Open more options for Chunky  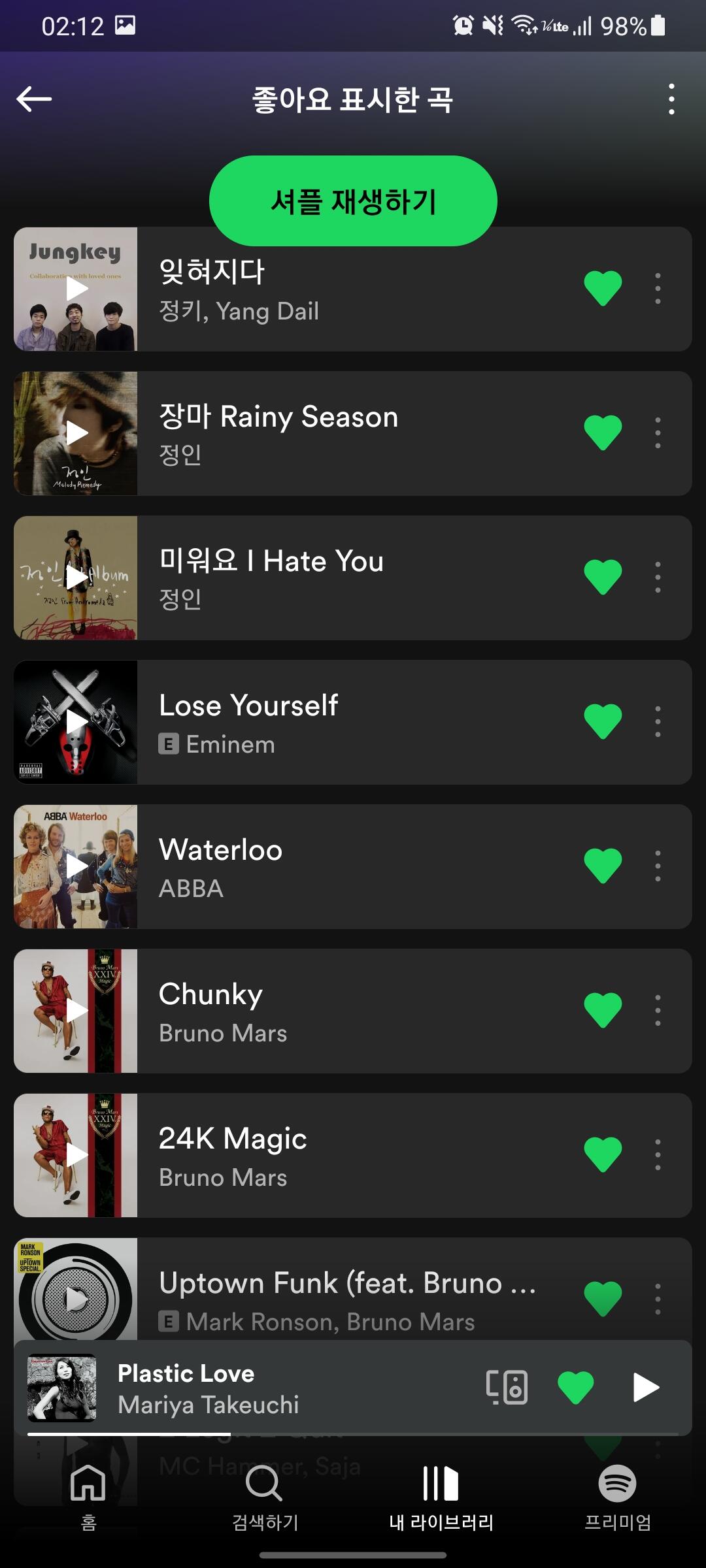click(x=658, y=1011)
